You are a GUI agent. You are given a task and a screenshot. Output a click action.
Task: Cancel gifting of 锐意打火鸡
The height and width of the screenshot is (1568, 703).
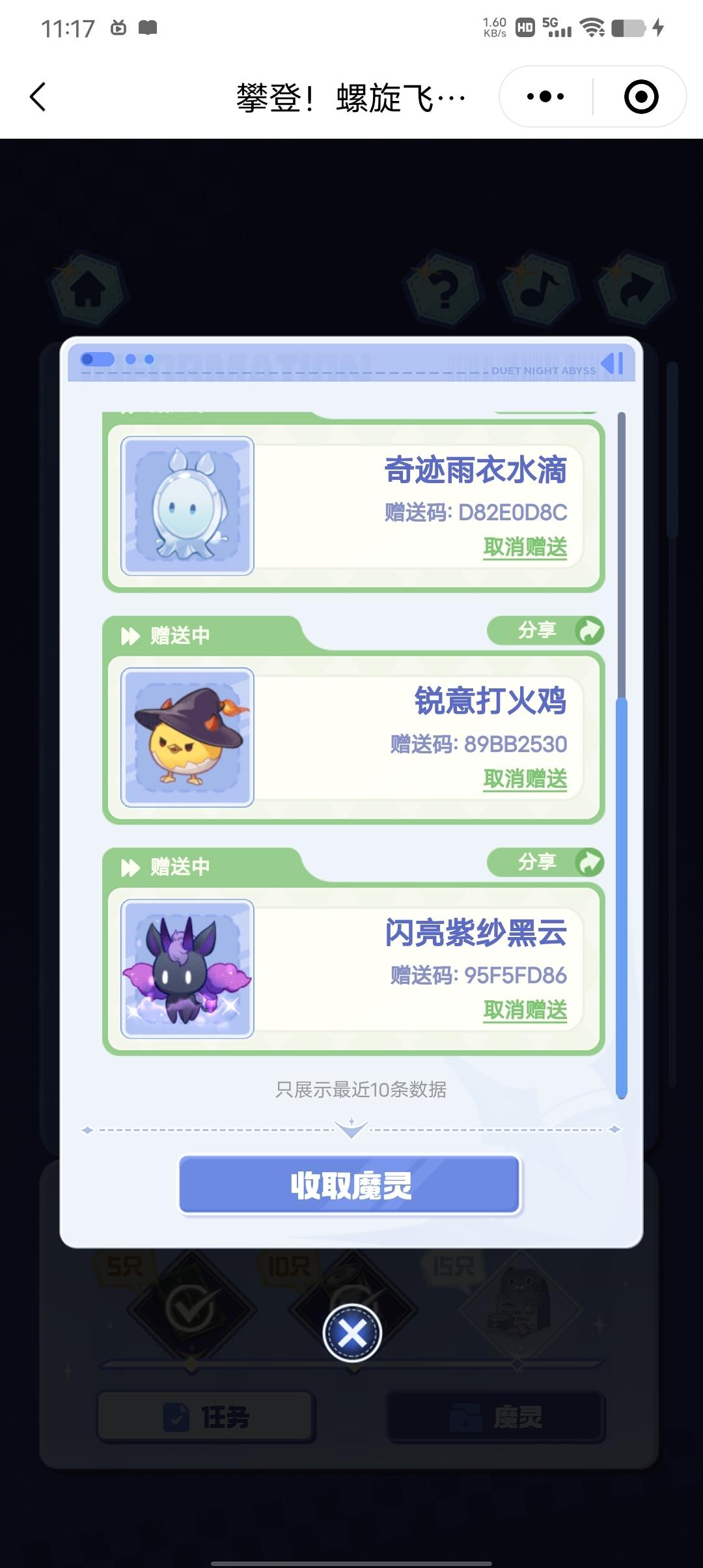pos(525,778)
